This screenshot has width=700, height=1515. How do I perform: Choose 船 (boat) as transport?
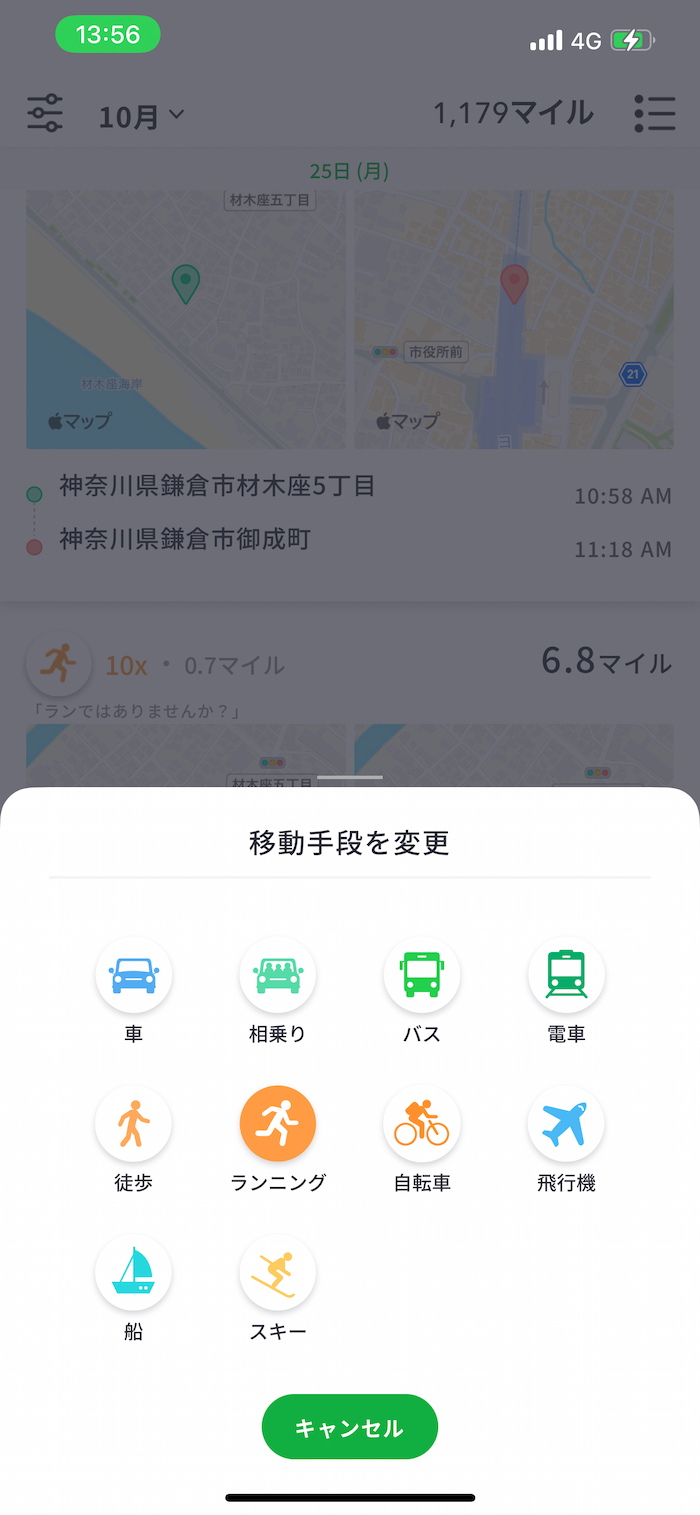(134, 1273)
